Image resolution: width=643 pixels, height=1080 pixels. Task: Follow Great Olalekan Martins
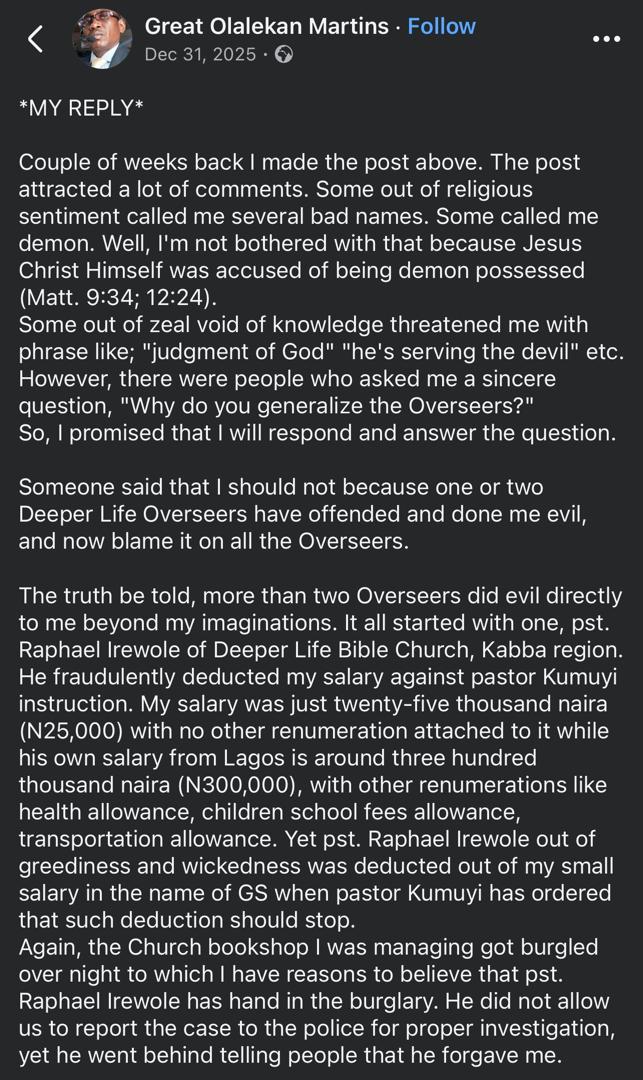click(441, 26)
